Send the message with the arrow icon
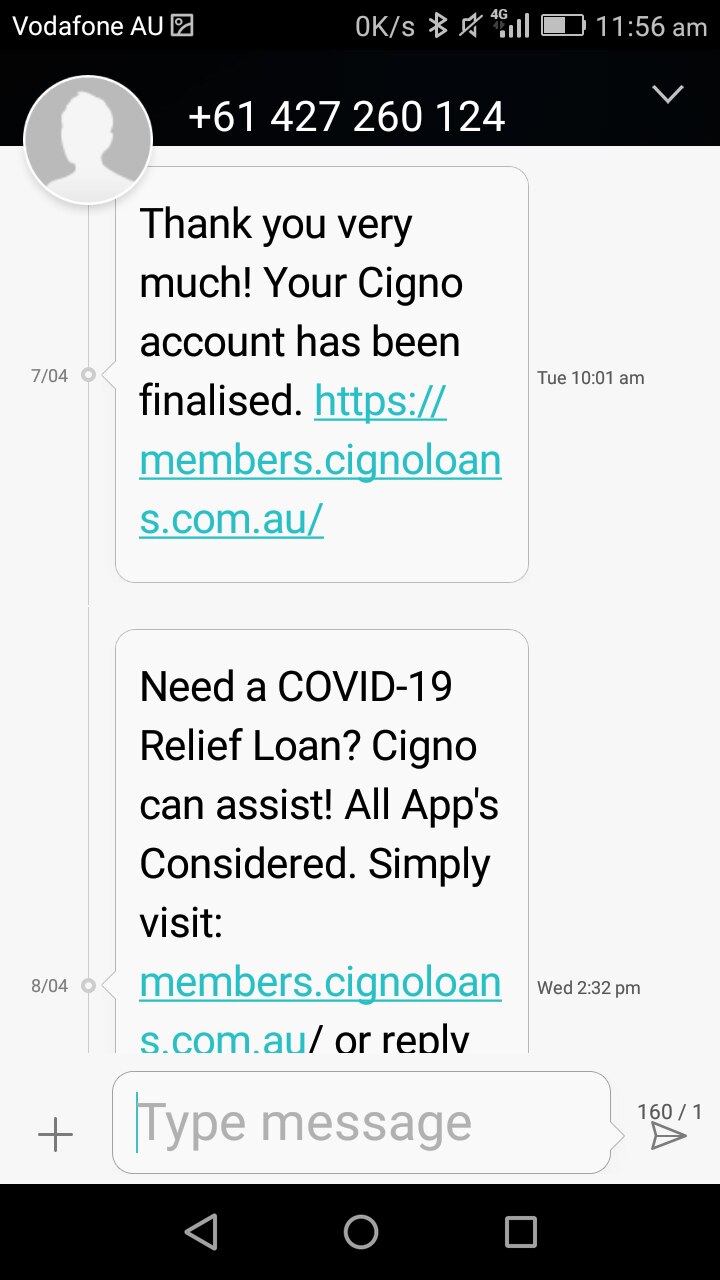 668,1136
